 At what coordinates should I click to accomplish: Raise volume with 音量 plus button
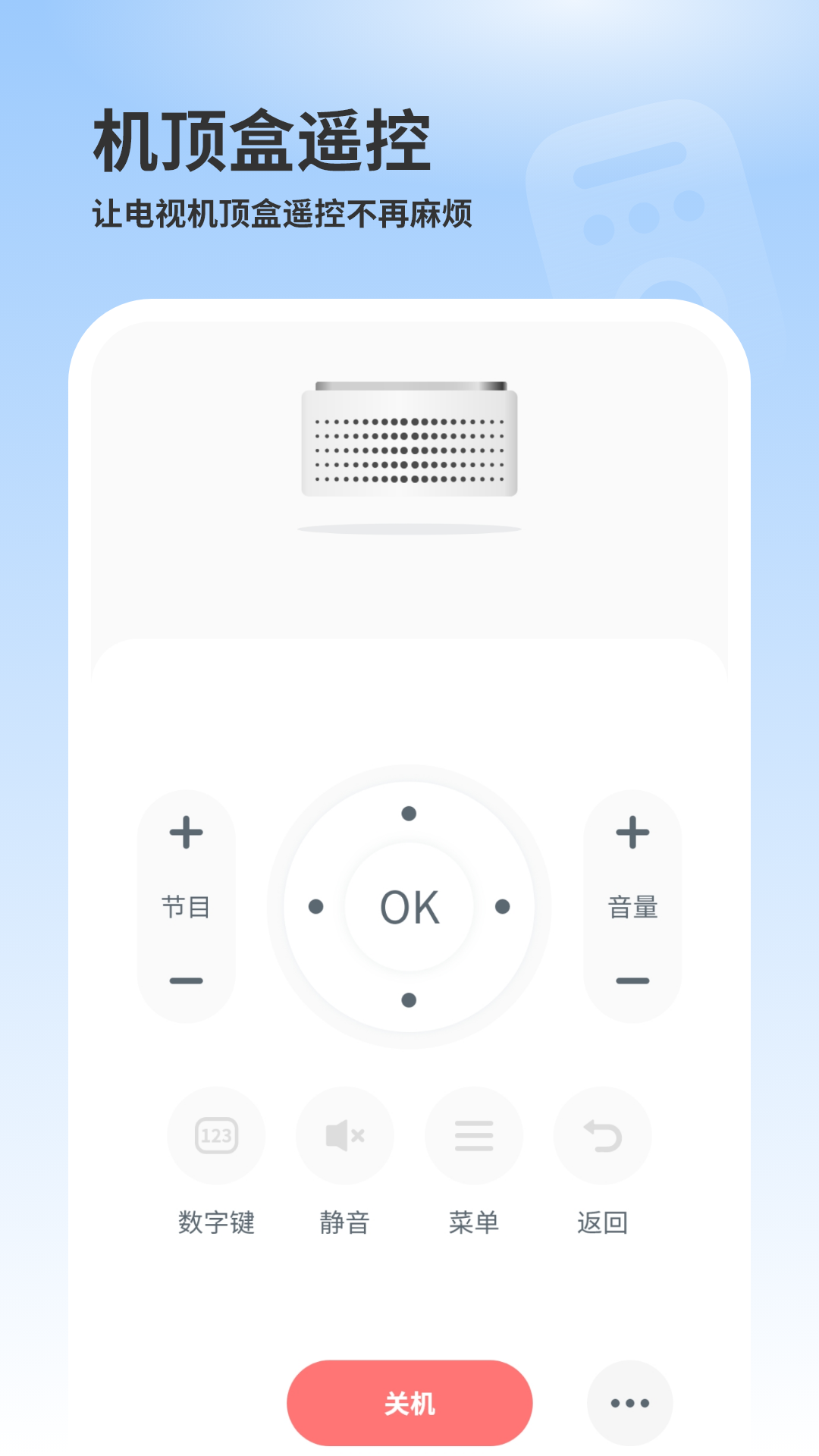(633, 832)
